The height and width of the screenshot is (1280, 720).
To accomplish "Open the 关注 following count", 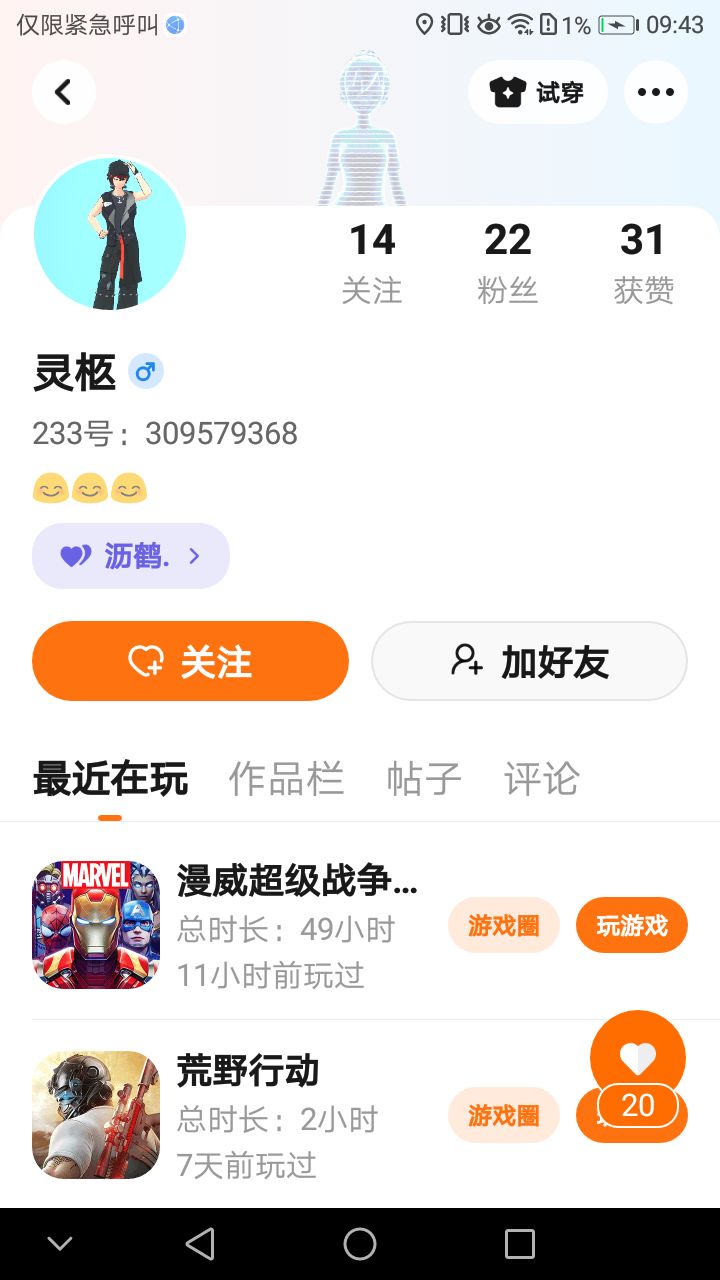I will [372, 262].
